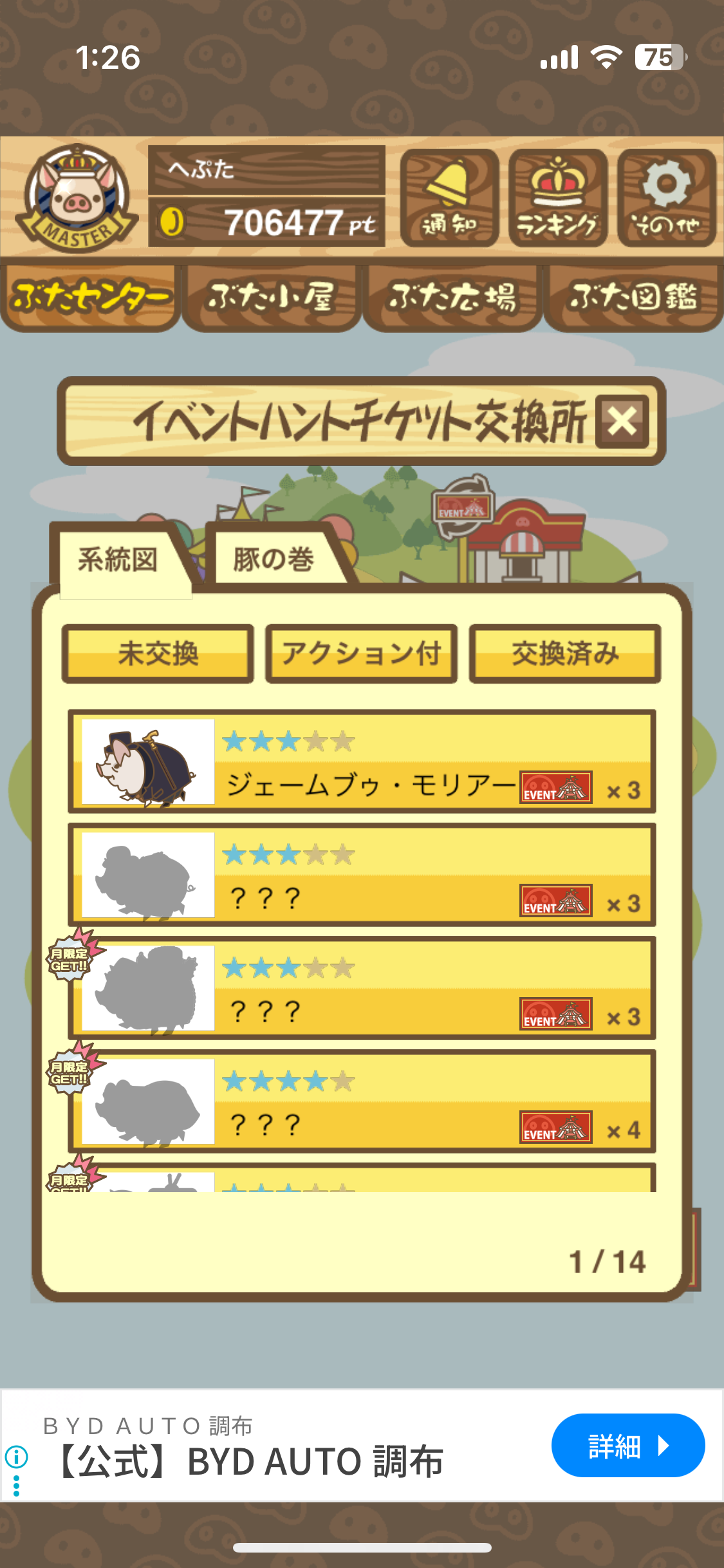Tap the 詳細 button on the BYD ad
This screenshot has width=724, height=1568.
click(627, 1446)
